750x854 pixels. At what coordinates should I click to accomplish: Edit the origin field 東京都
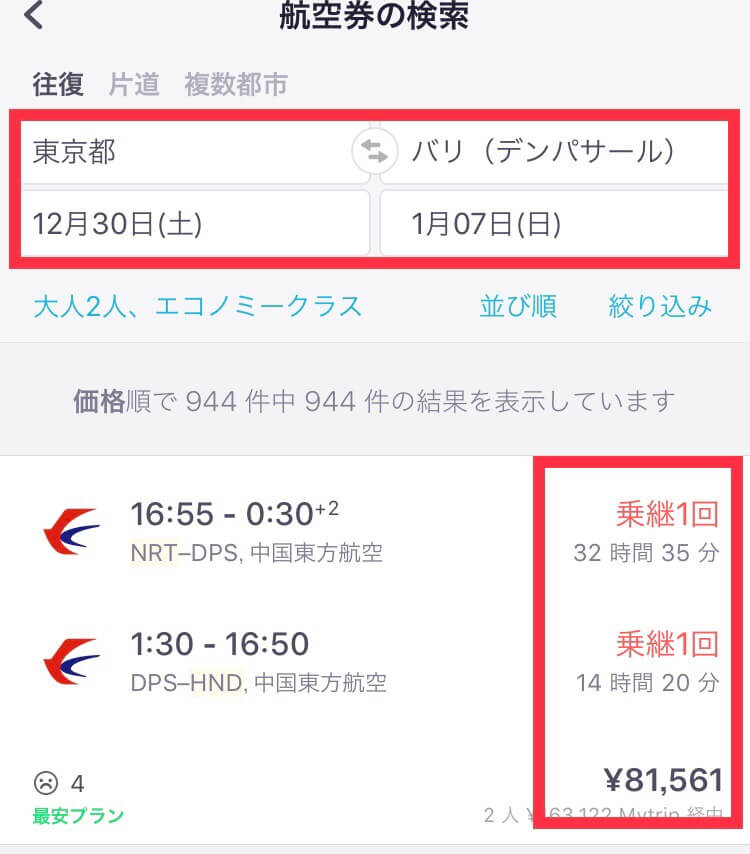tap(180, 152)
